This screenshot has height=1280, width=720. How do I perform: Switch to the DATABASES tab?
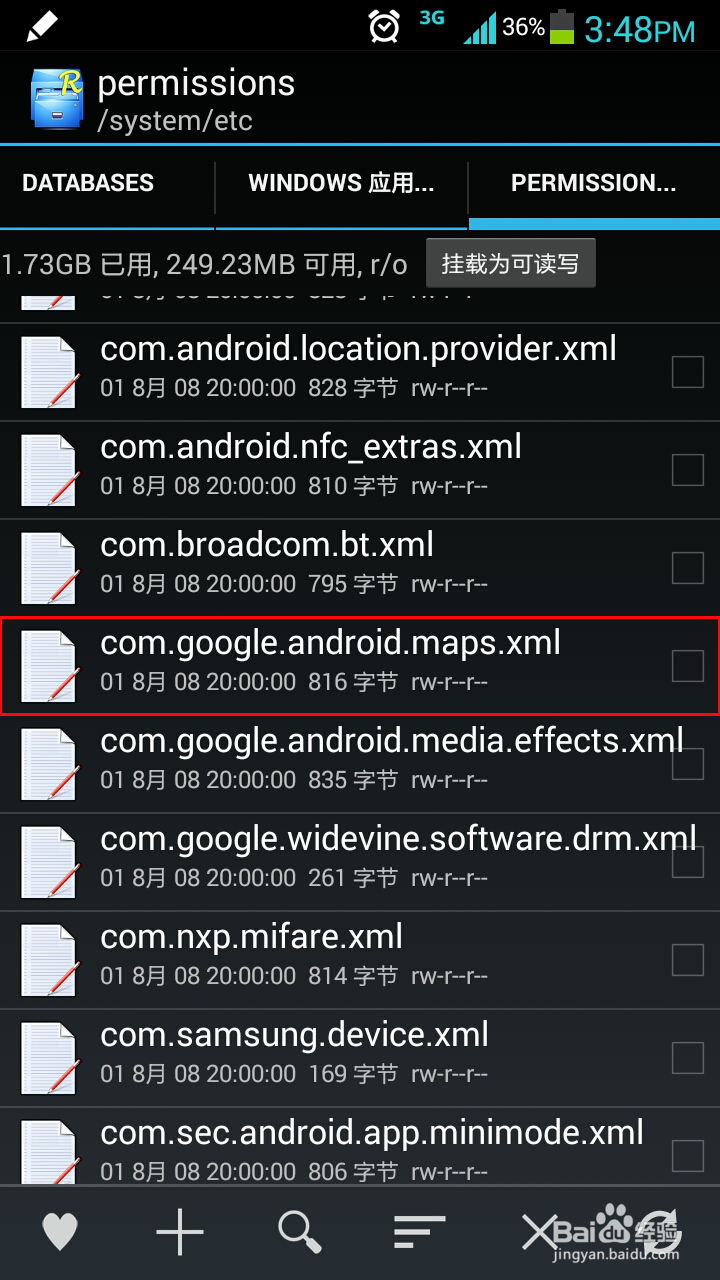click(x=88, y=183)
